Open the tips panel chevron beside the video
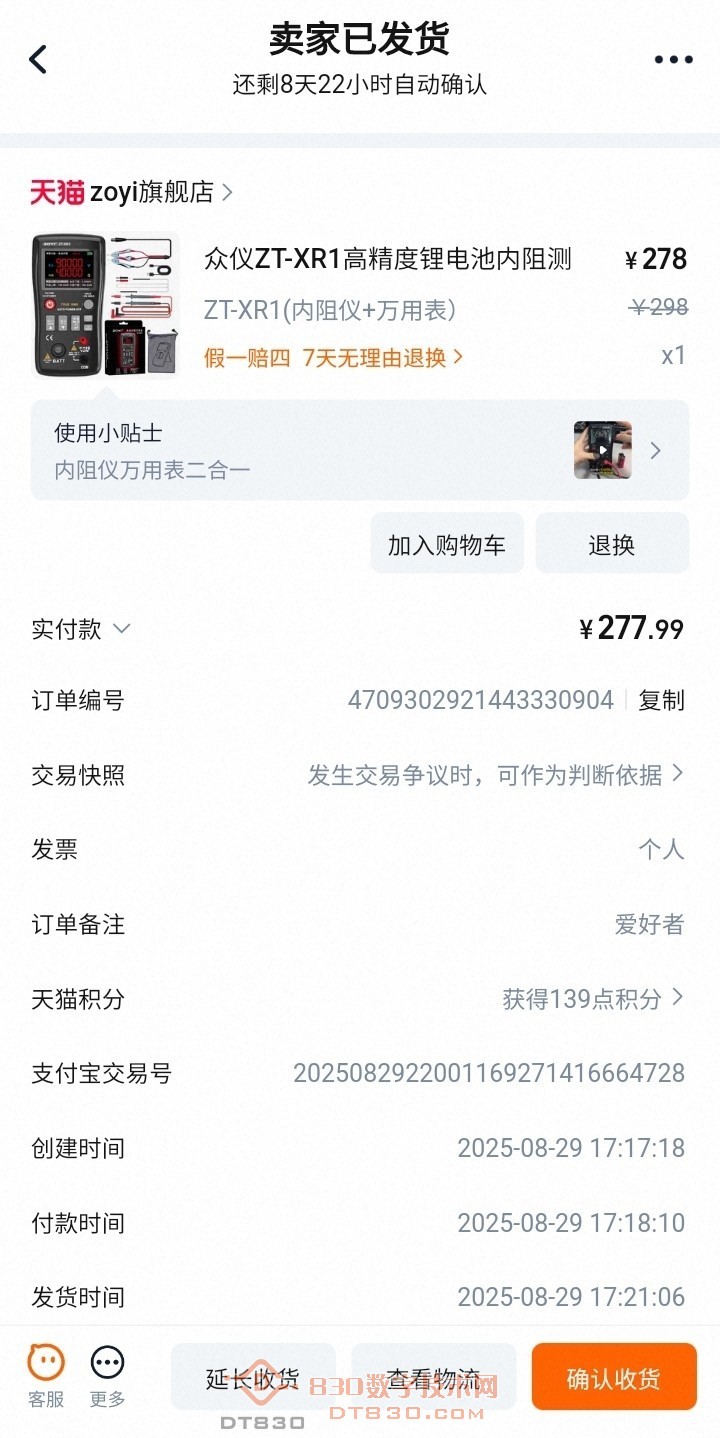Image resolution: width=720 pixels, height=1438 pixels. (657, 450)
